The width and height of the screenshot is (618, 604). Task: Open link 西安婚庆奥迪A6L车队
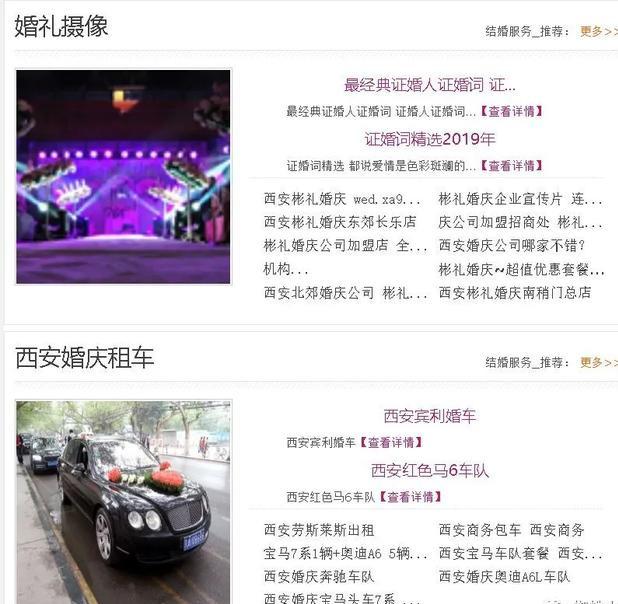click(x=505, y=577)
